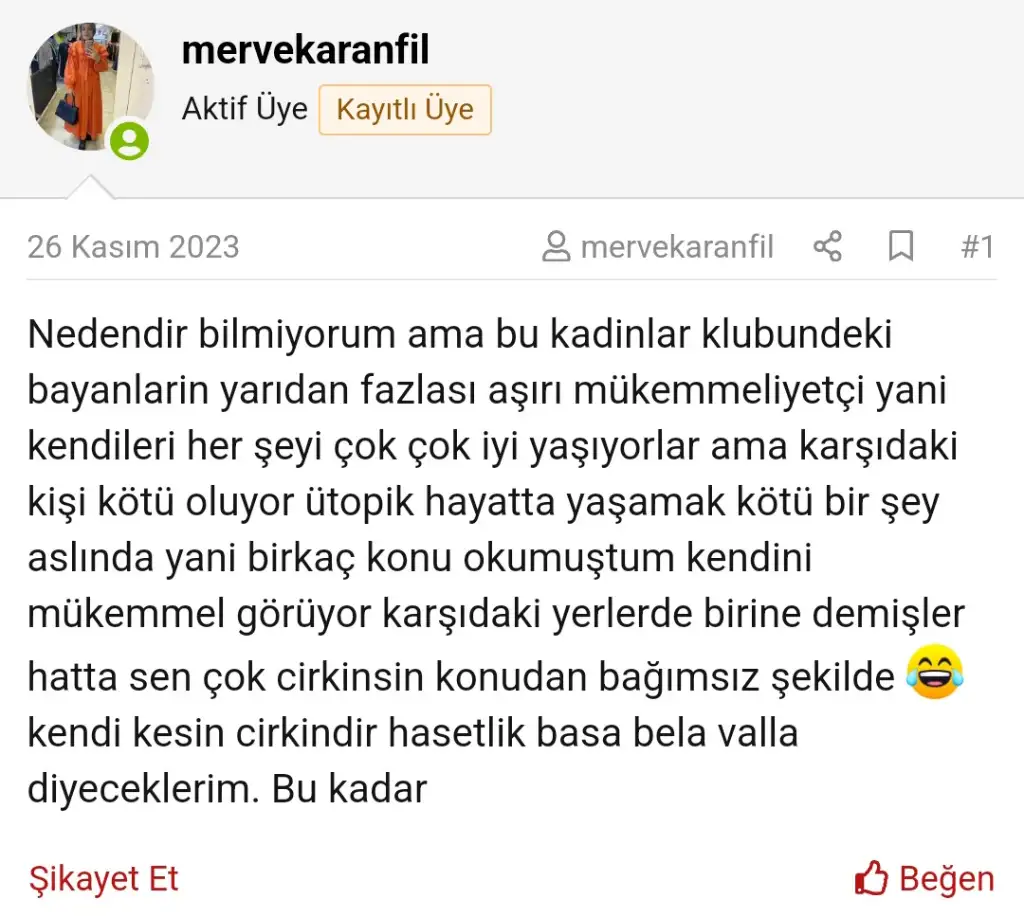Open the 26 Kasım 2023 date link
This screenshot has height=917, width=1024.
tap(133, 246)
